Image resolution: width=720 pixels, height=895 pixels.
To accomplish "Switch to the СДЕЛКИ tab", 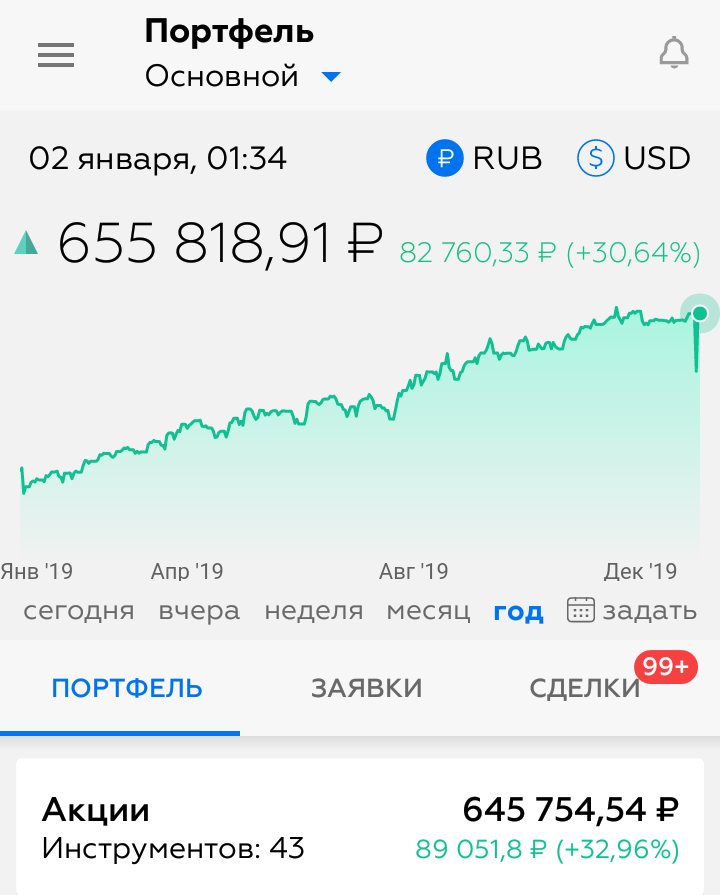I will [x=585, y=688].
